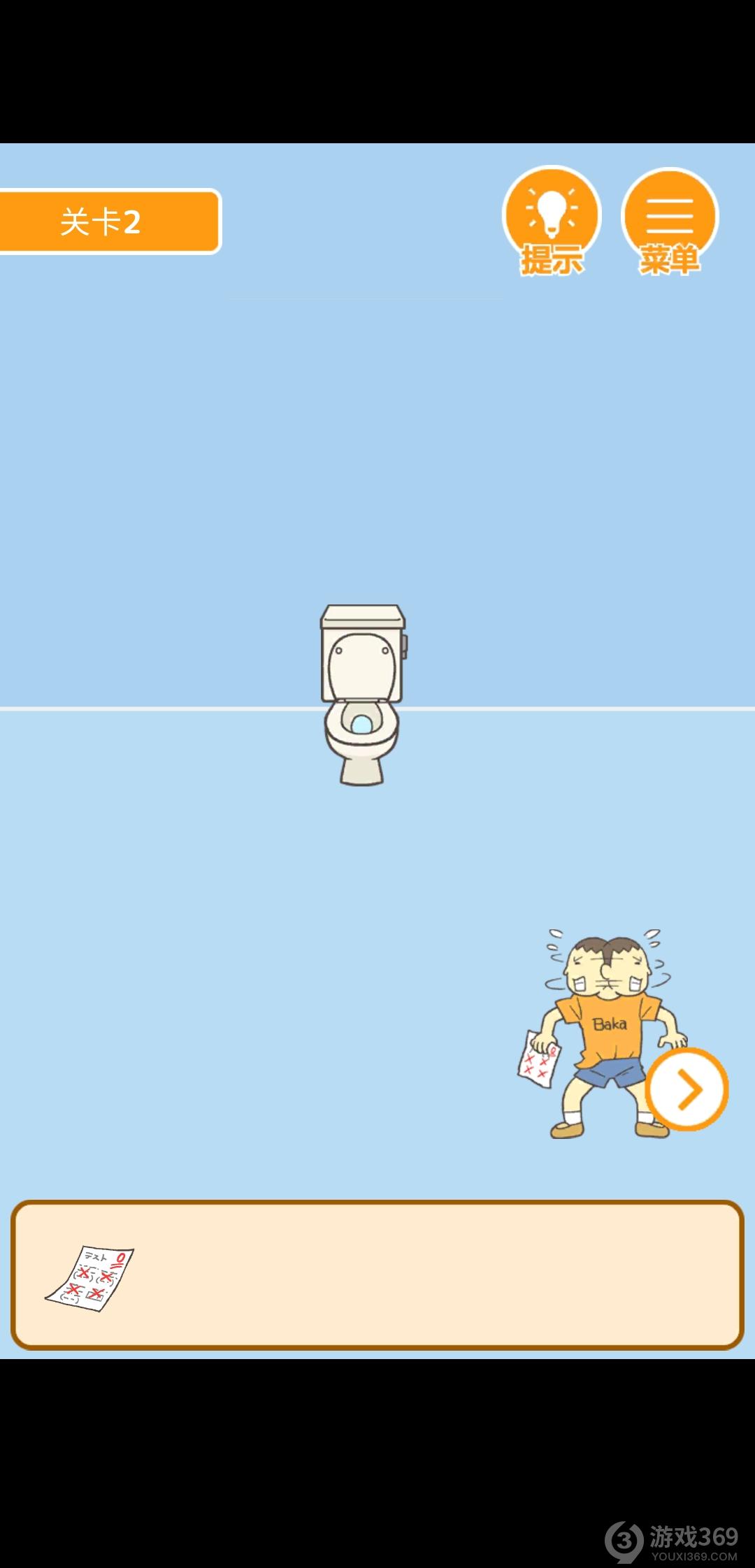This screenshot has width=755, height=1568.
Task: Tap the orange right arrow button
Action: (x=686, y=1089)
